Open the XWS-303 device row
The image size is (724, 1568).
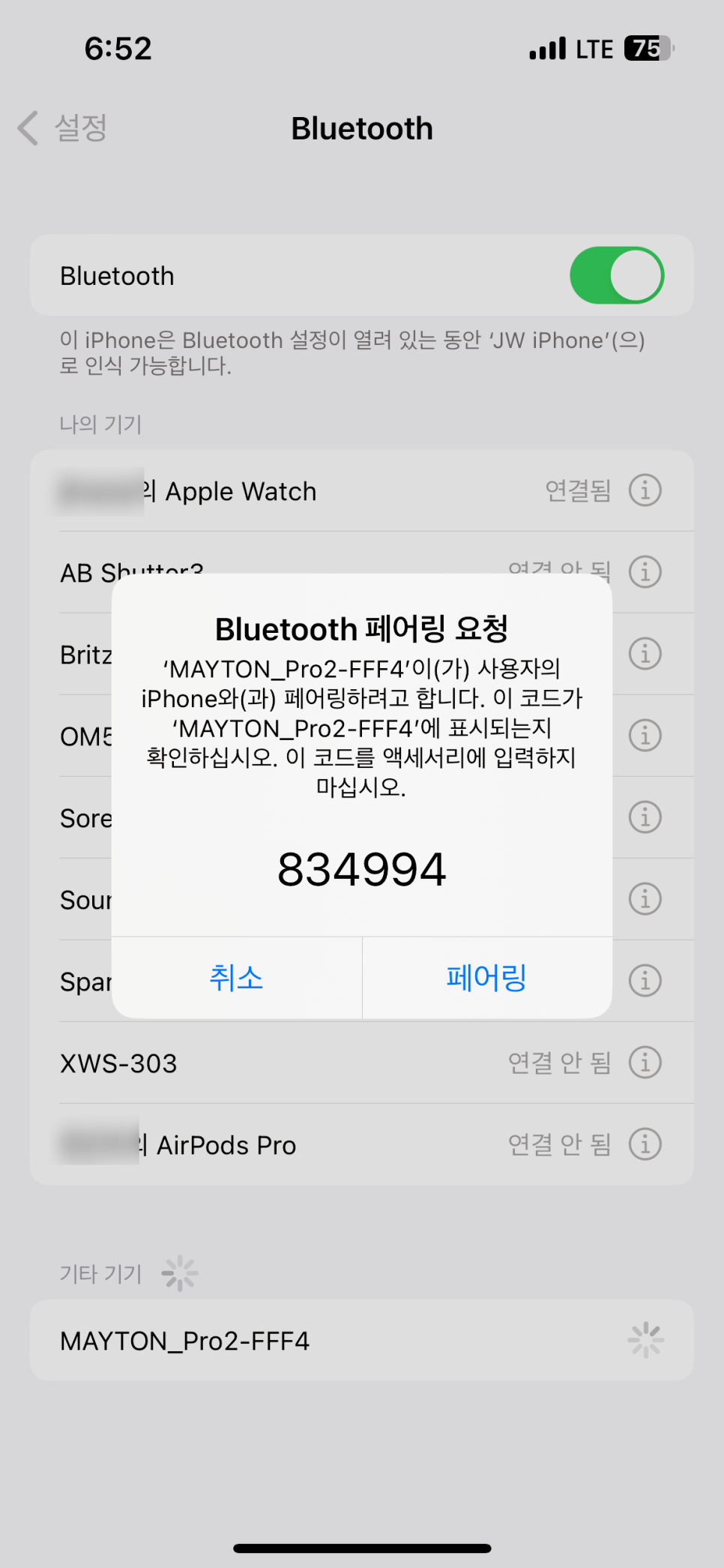pos(362,1063)
